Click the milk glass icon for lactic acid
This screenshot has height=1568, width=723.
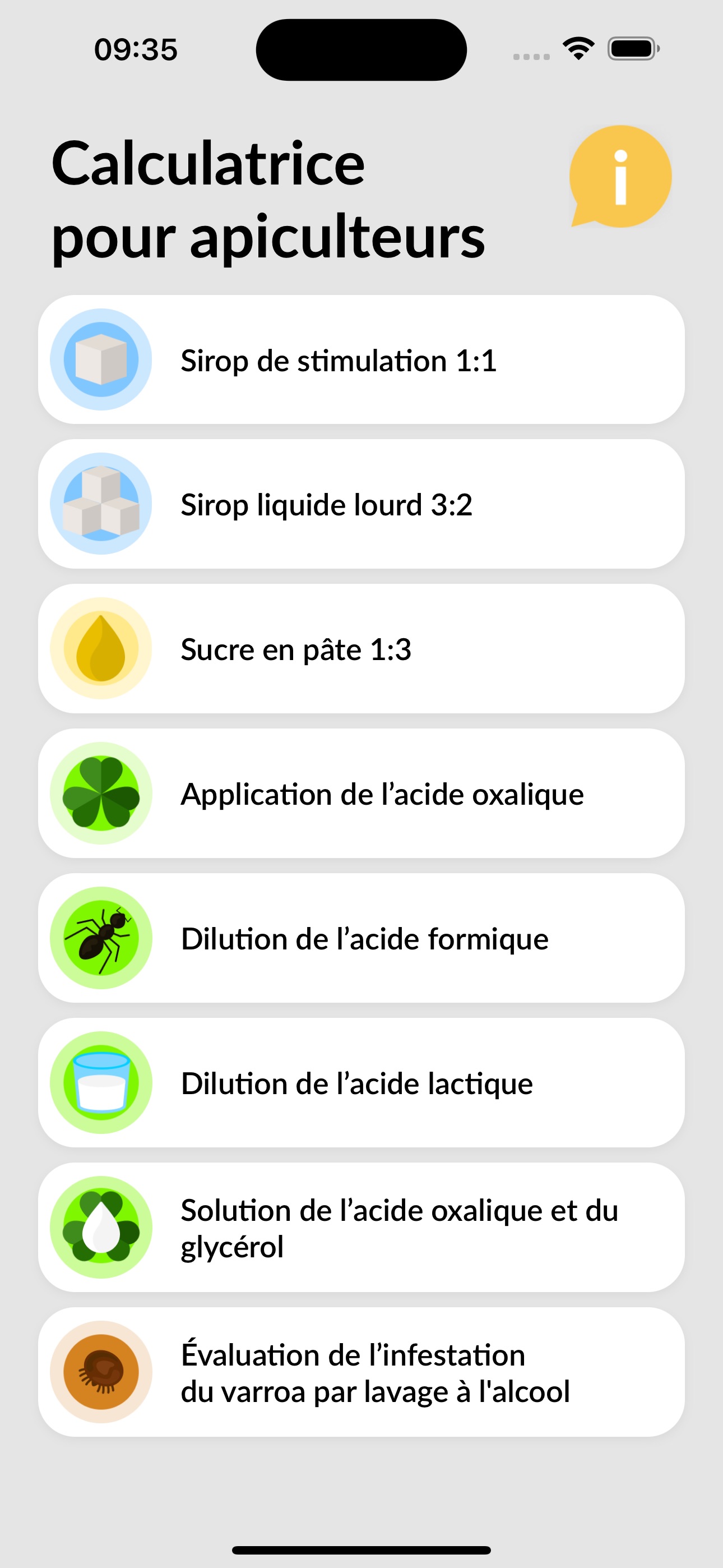point(101,1083)
